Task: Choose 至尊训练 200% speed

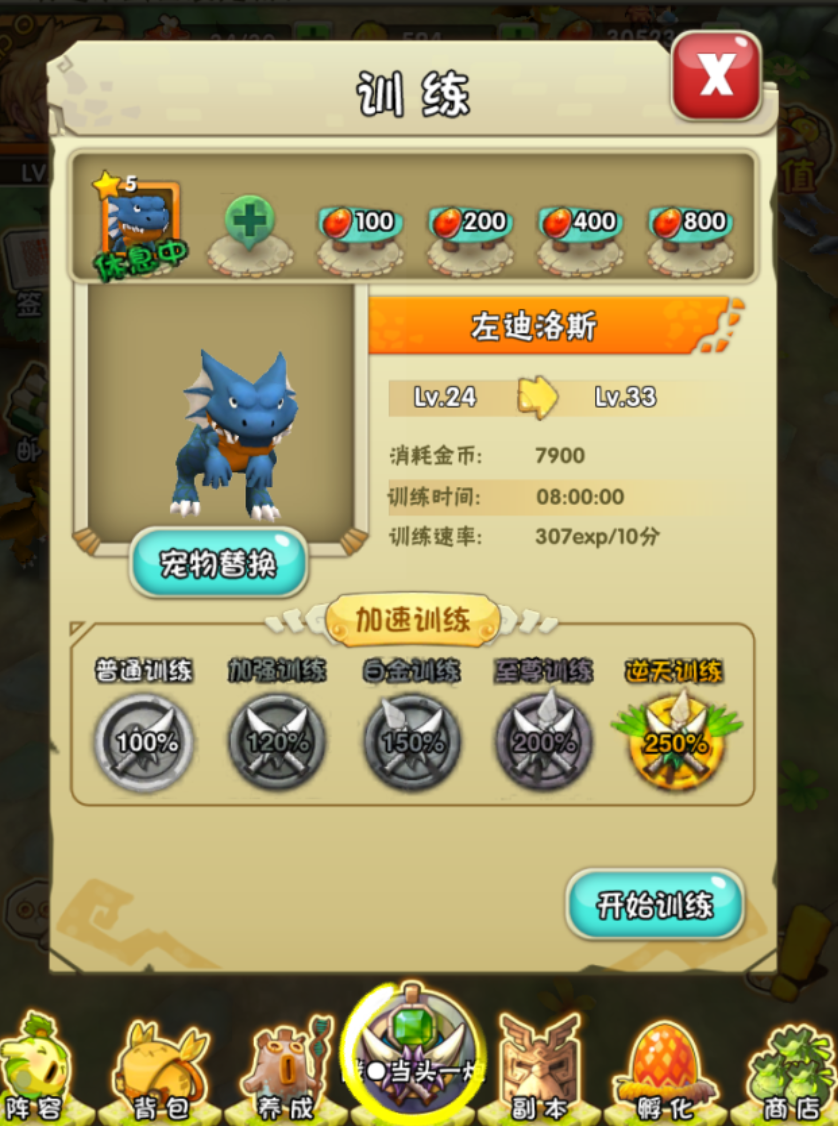Action: pyautogui.click(x=544, y=741)
